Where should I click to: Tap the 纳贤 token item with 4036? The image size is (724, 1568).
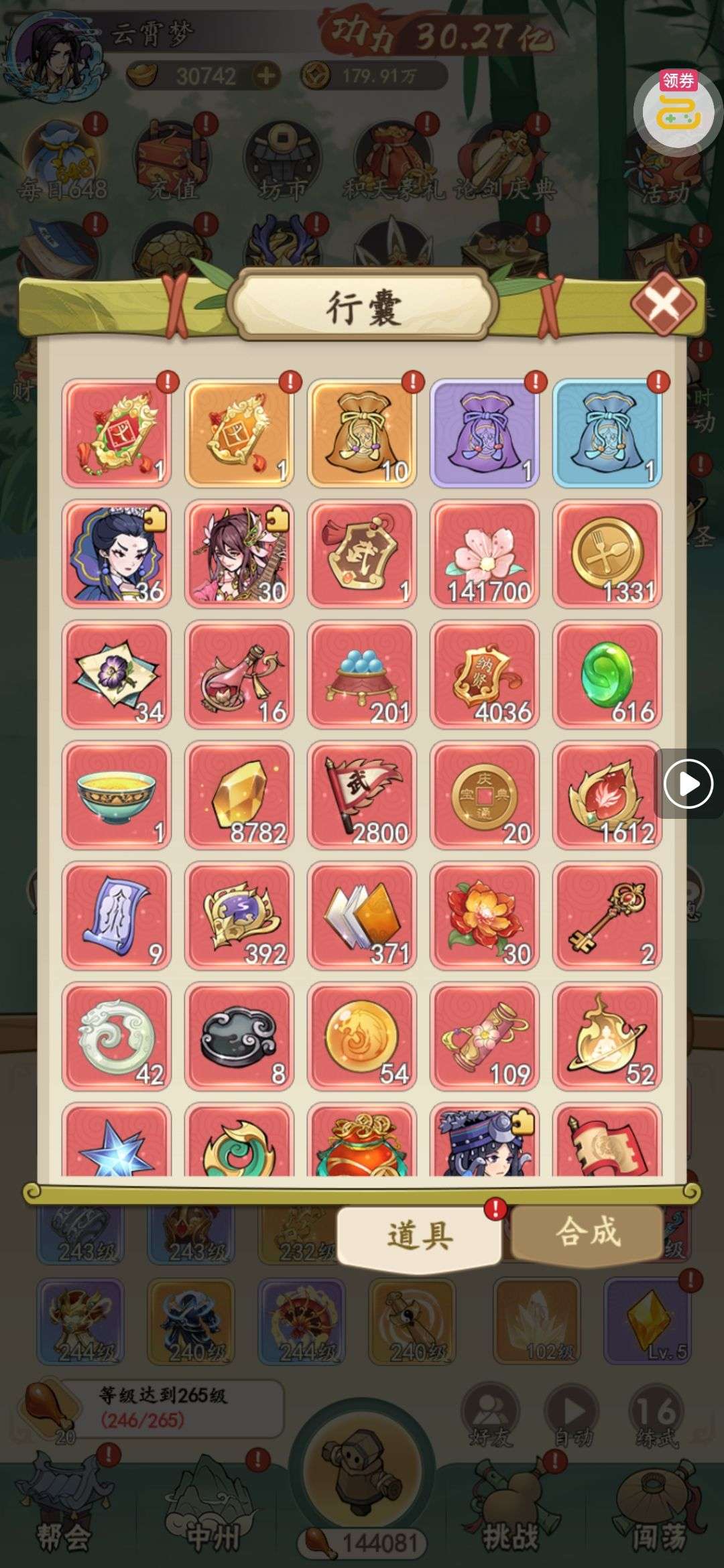point(485,675)
